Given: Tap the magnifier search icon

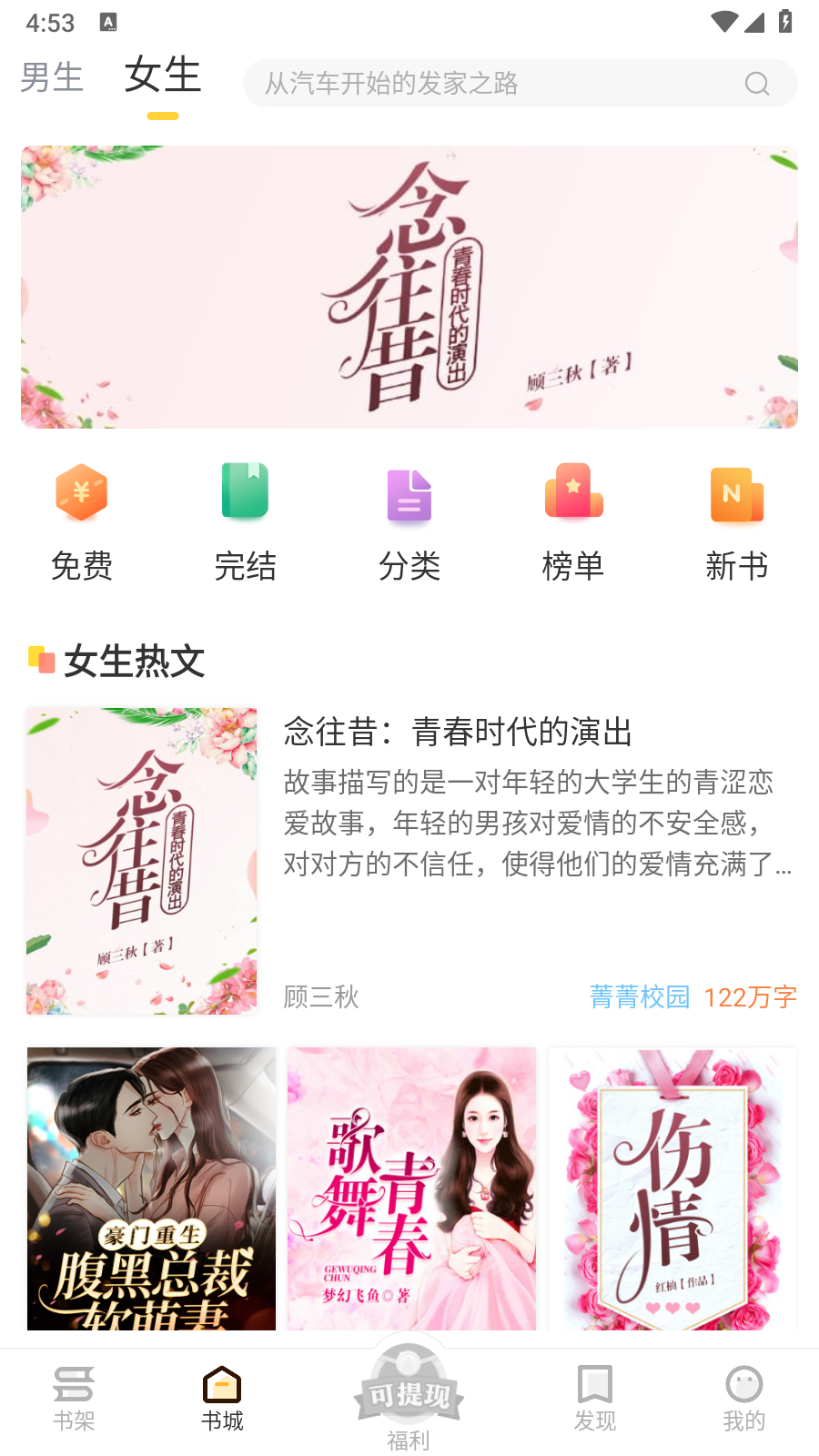Looking at the screenshot, I should click(x=756, y=84).
